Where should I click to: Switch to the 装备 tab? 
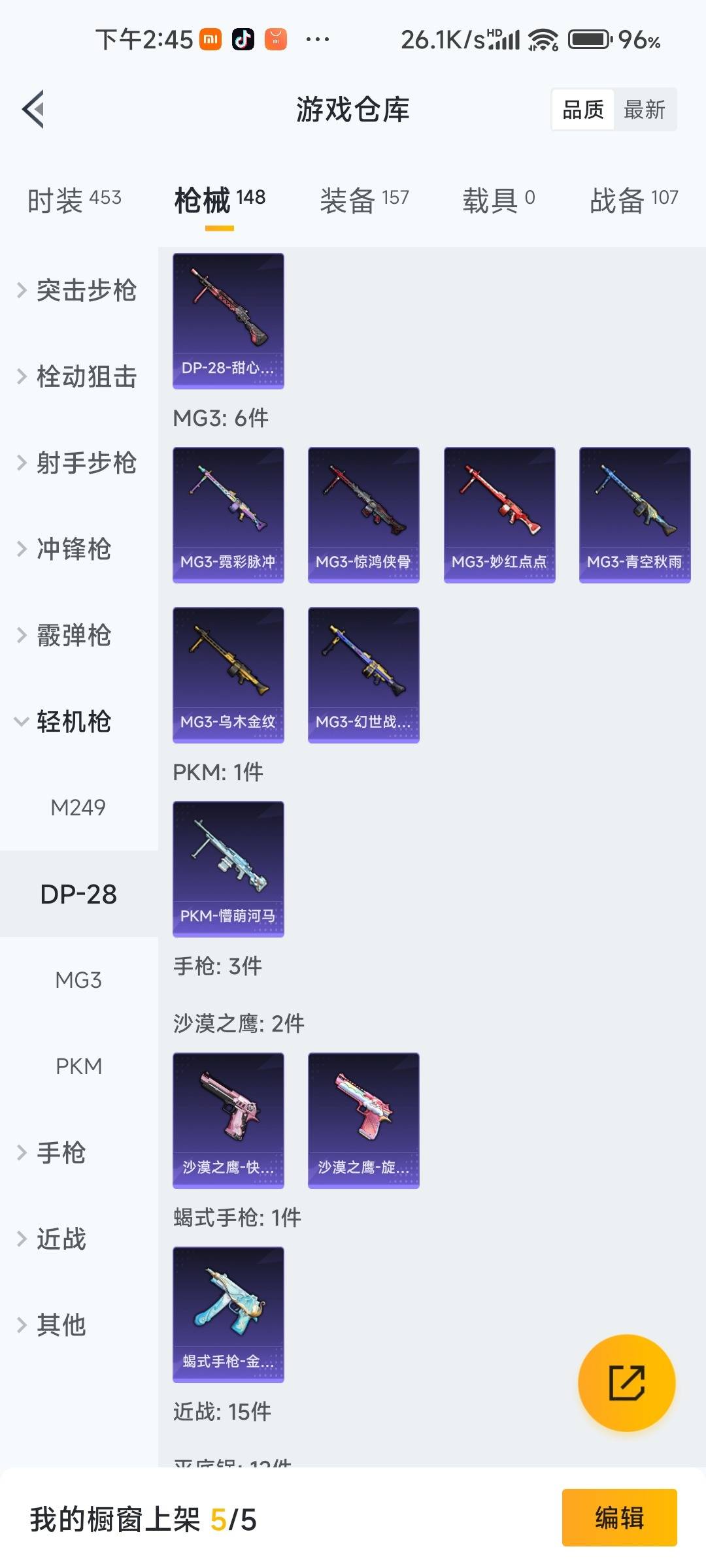364,201
